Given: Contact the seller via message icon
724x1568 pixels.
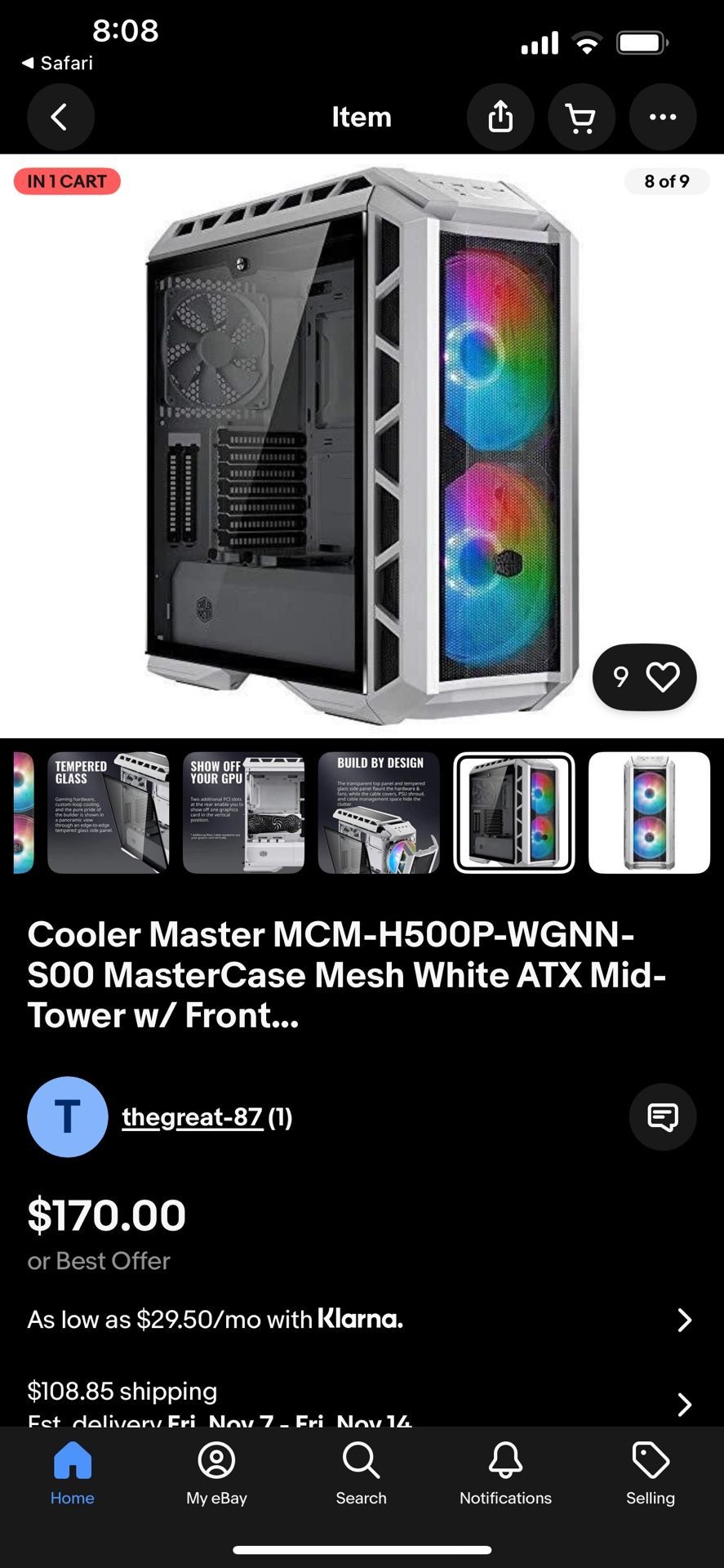Looking at the screenshot, I should (663, 1116).
